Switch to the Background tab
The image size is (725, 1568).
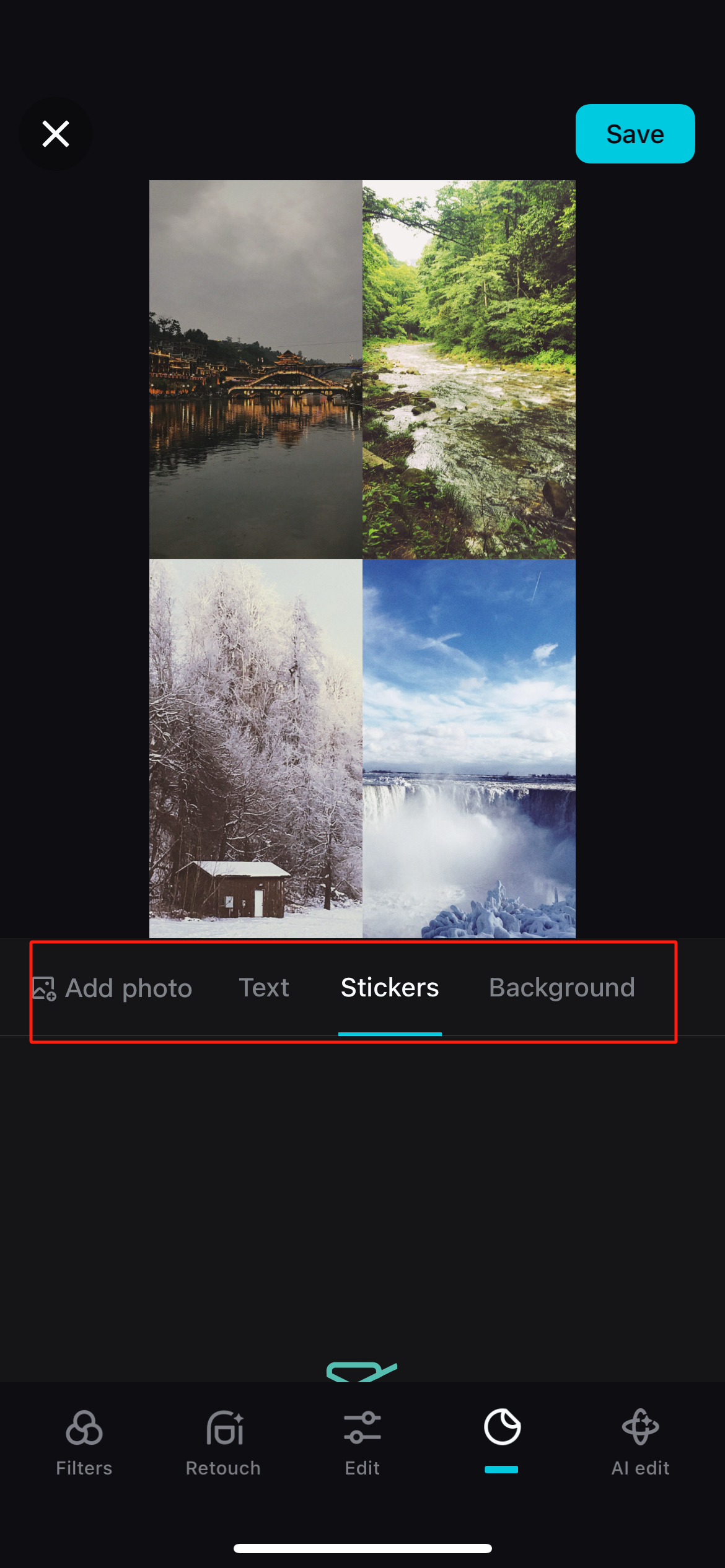pyautogui.click(x=561, y=988)
